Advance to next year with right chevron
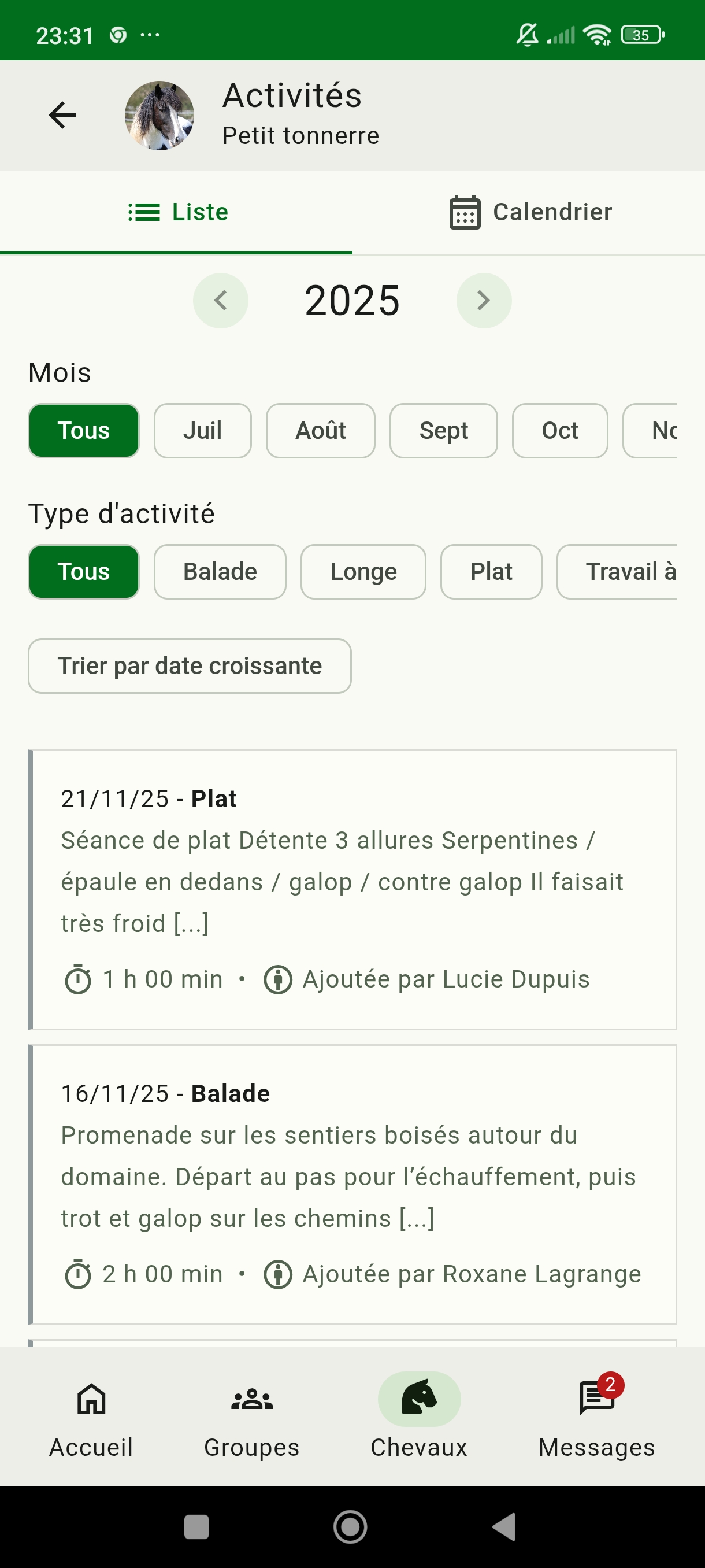This screenshot has height=1568, width=705. [x=484, y=300]
